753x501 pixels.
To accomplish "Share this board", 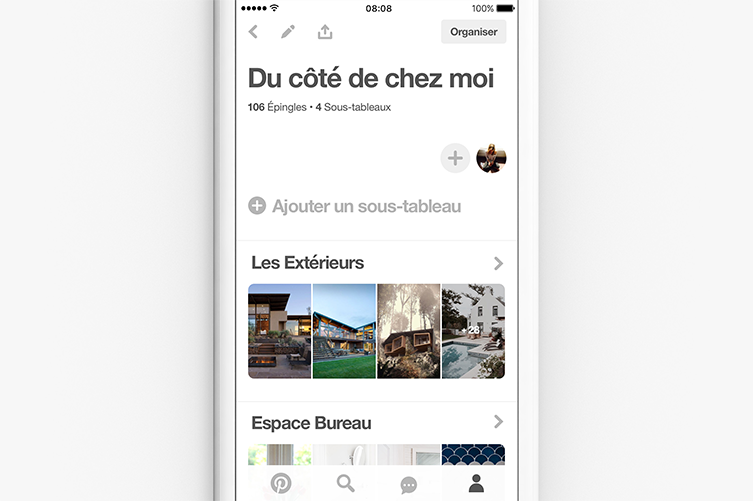I will pyautogui.click(x=325, y=32).
